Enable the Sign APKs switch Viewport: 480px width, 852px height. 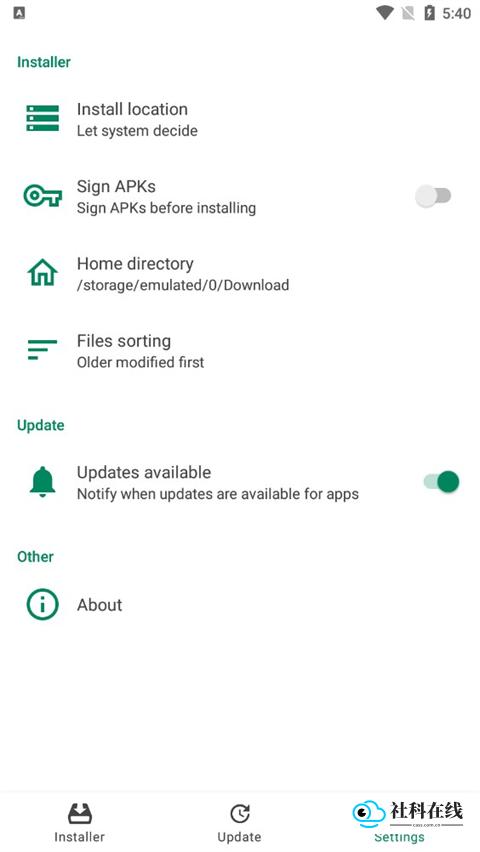coord(433,196)
